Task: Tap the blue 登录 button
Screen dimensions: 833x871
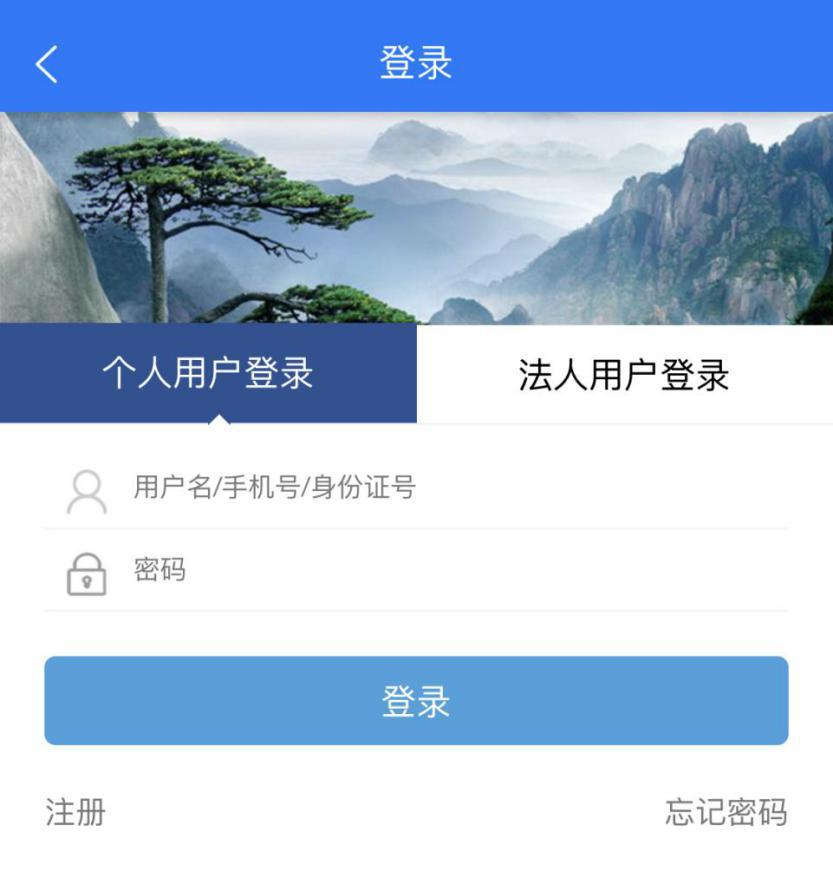Action: point(416,701)
